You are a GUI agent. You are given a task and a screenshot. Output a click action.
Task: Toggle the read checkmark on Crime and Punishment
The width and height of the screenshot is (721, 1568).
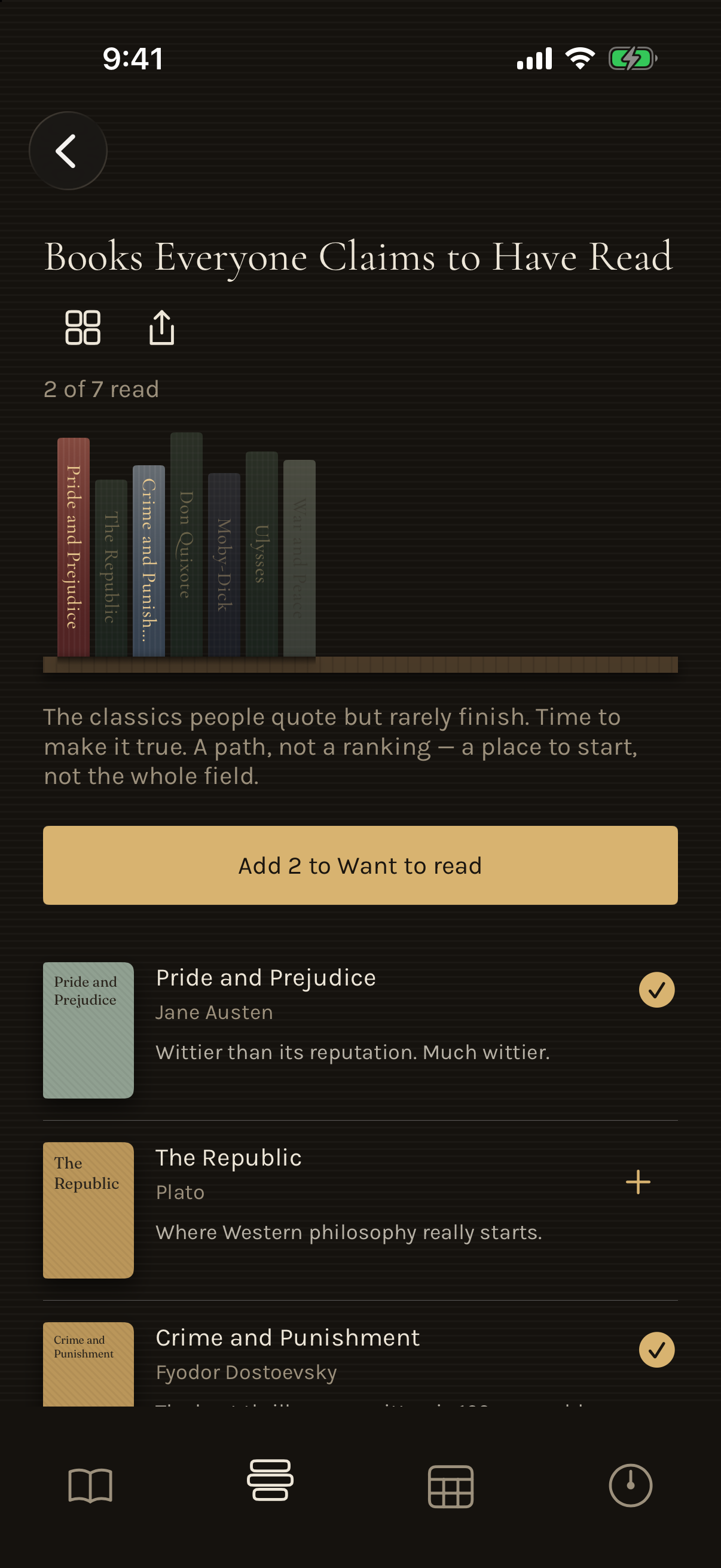(656, 1350)
